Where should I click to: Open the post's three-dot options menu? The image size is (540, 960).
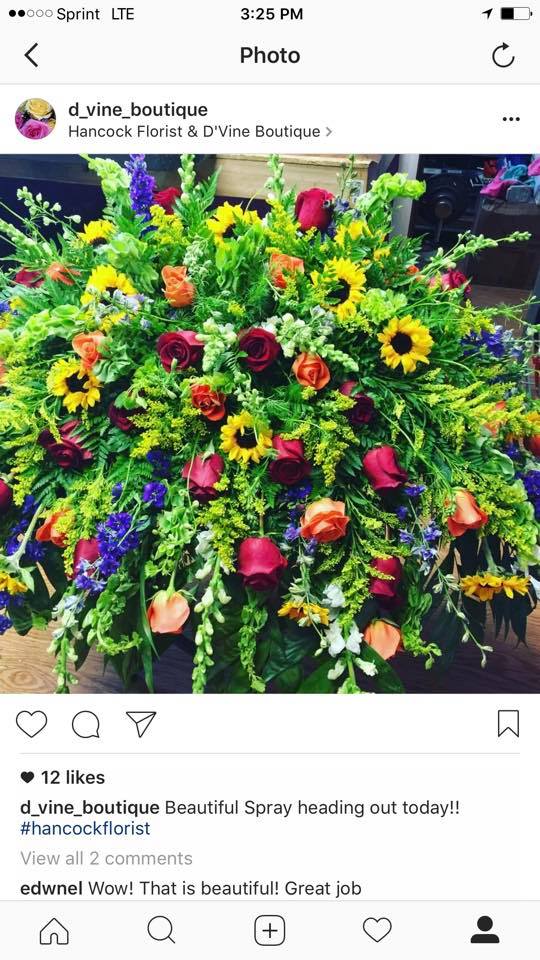(x=511, y=119)
